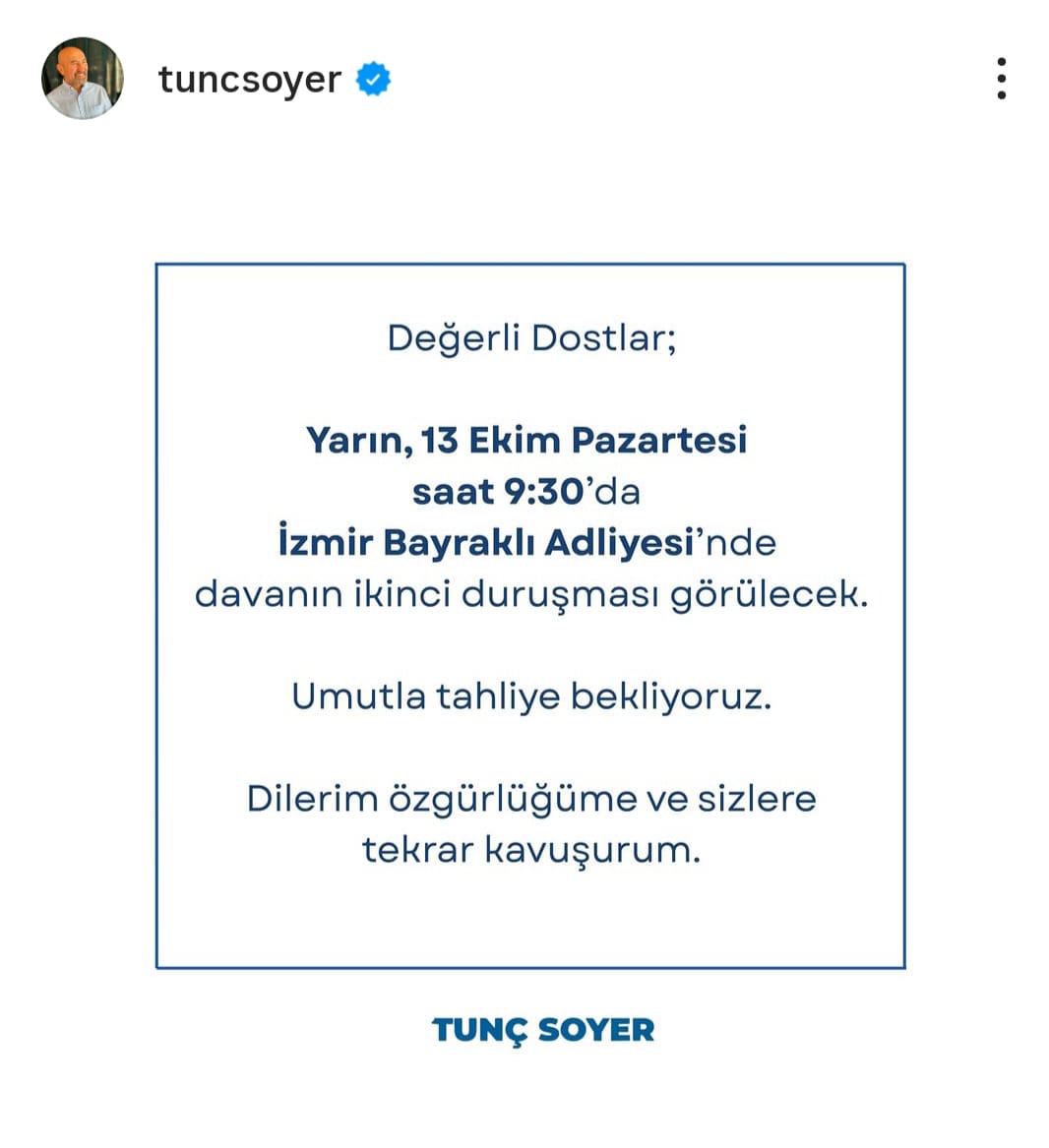Open tuncsoyer's profile picture
This screenshot has height=1148, width=1049.
[83, 79]
